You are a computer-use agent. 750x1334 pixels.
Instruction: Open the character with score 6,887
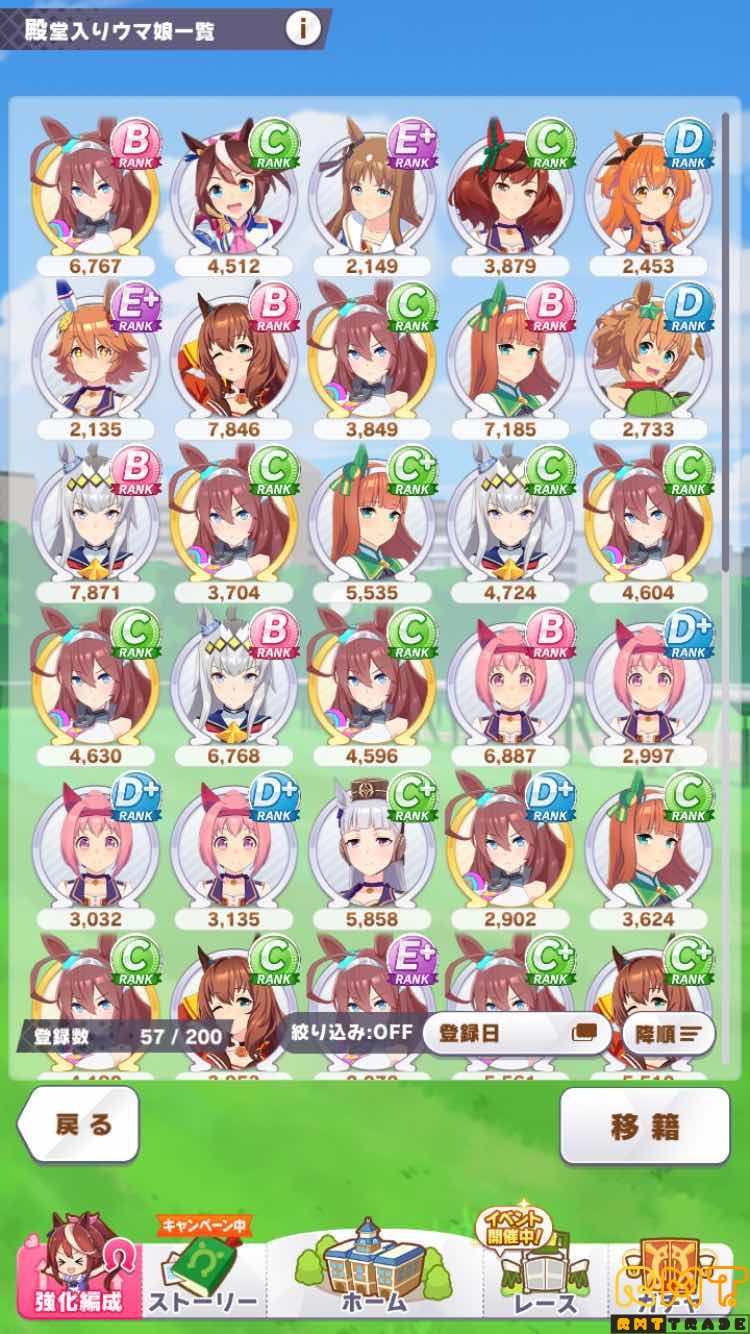[511, 684]
